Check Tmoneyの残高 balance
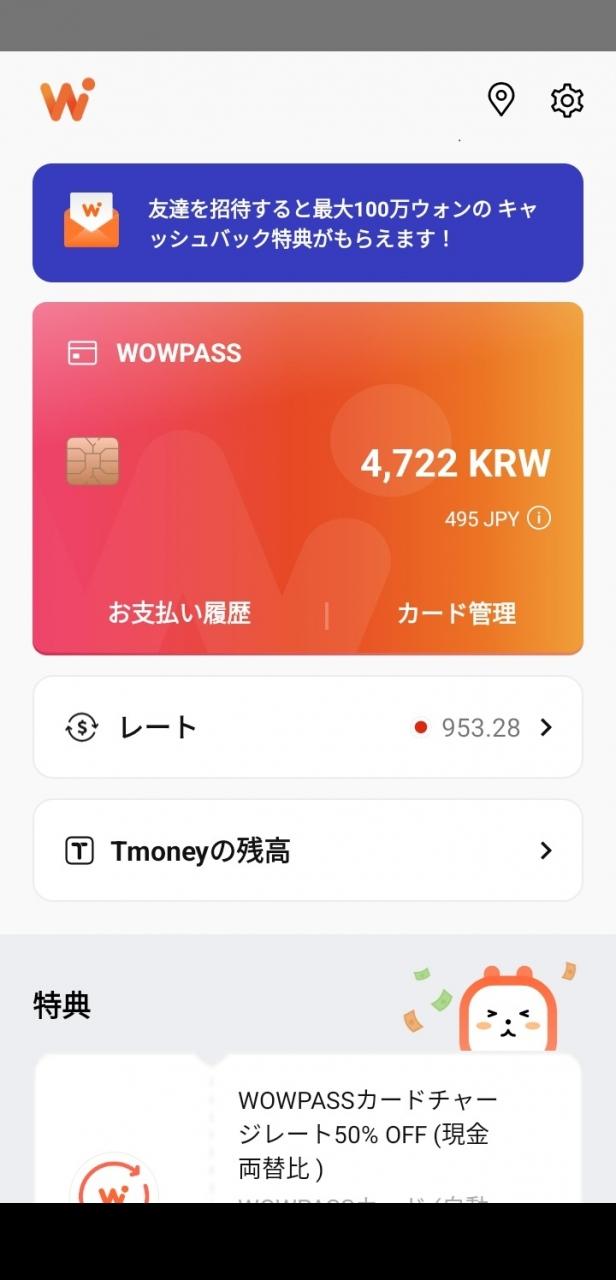The width and height of the screenshot is (616, 1280). pyautogui.click(x=308, y=851)
